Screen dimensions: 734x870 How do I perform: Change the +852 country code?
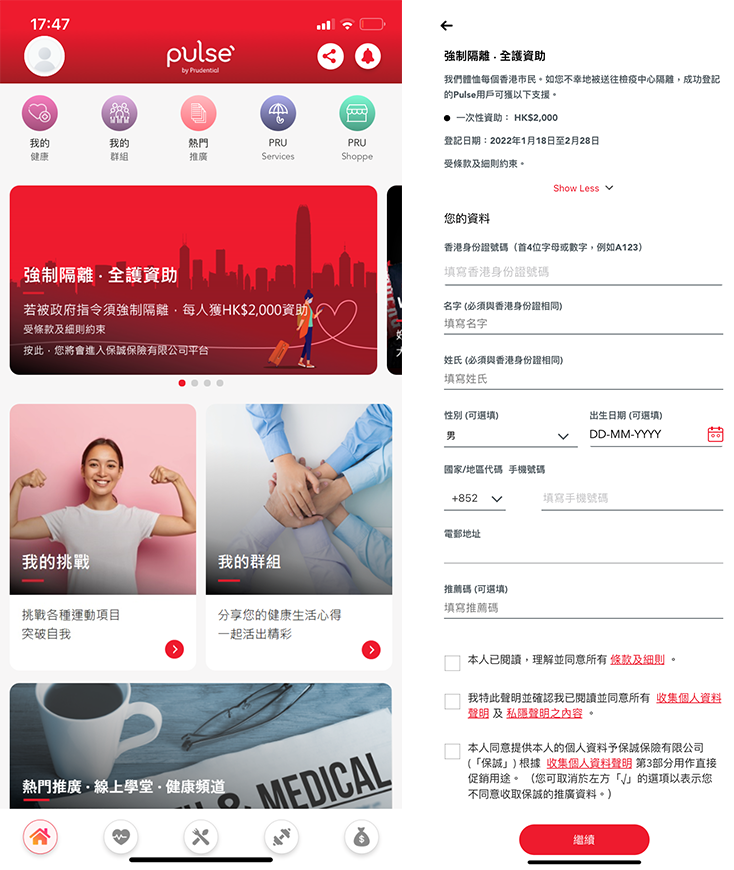coord(476,498)
